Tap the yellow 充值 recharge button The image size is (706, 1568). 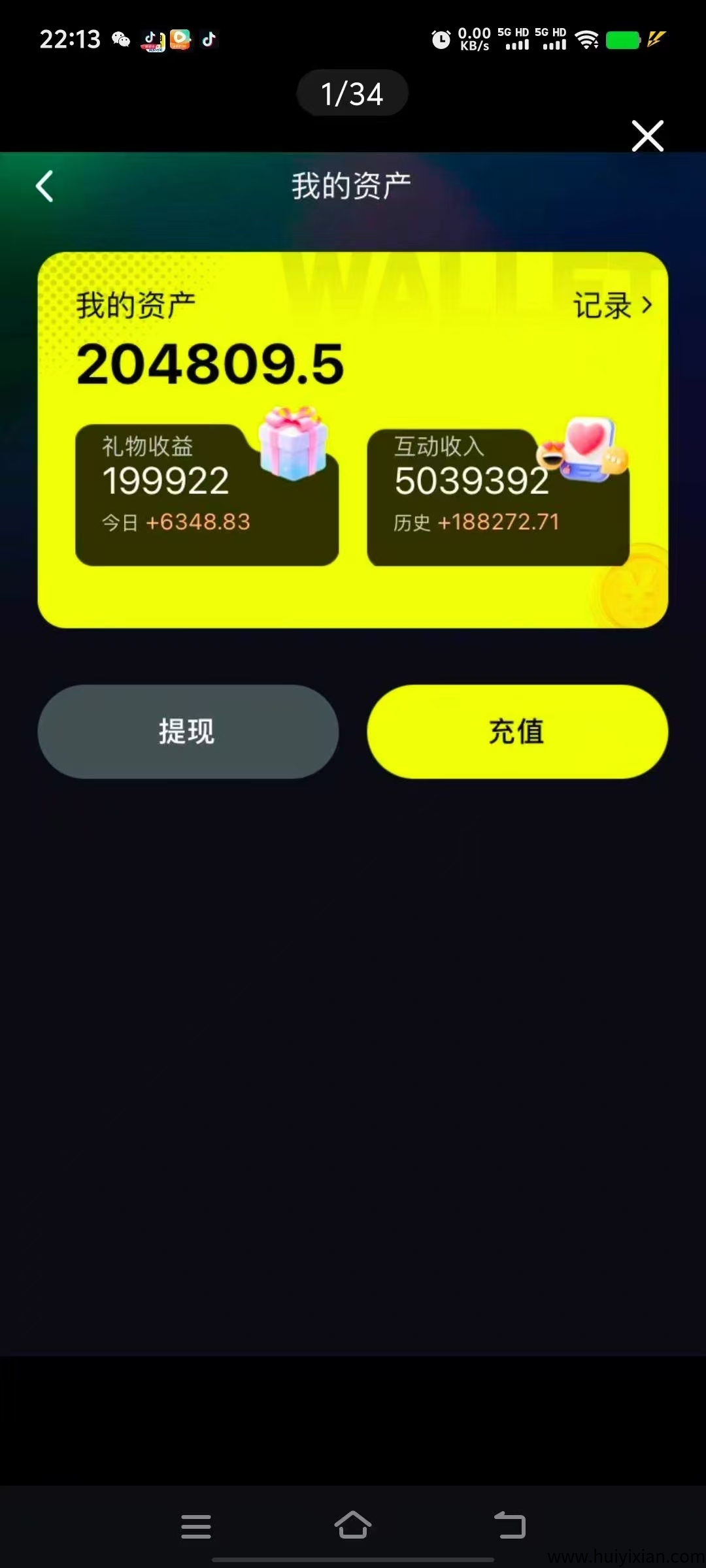pyautogui.click(x=516, y=732)
